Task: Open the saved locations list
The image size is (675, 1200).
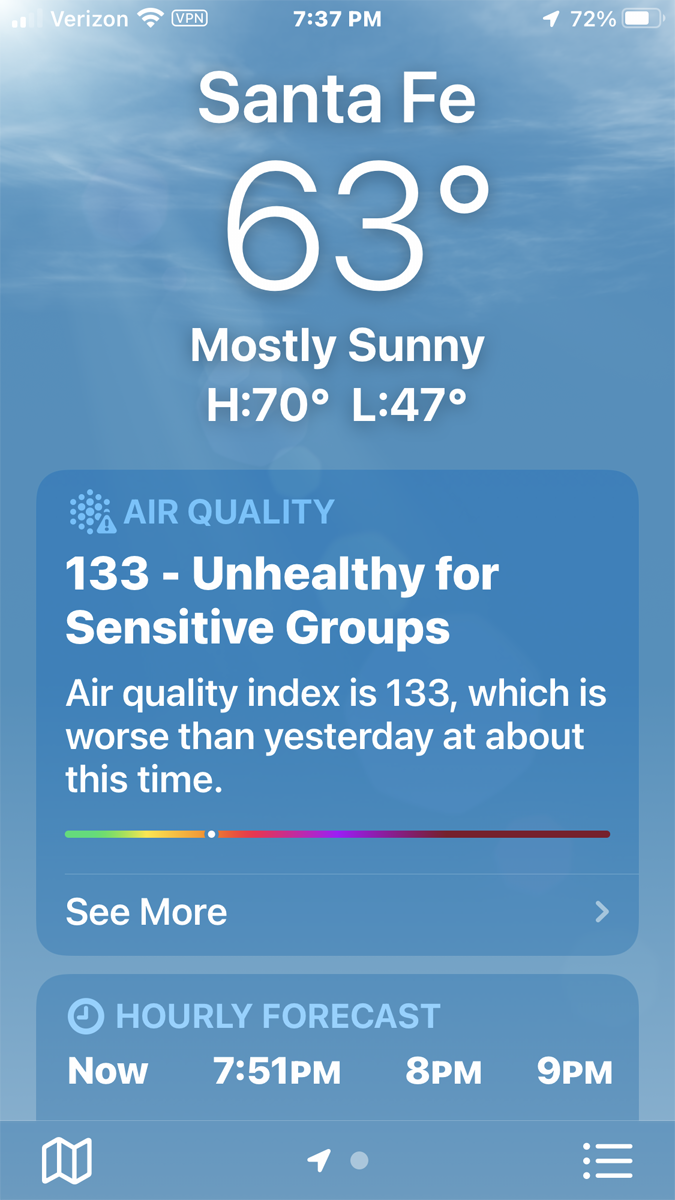Action: pyautogui.click(x=607, y=1161)
